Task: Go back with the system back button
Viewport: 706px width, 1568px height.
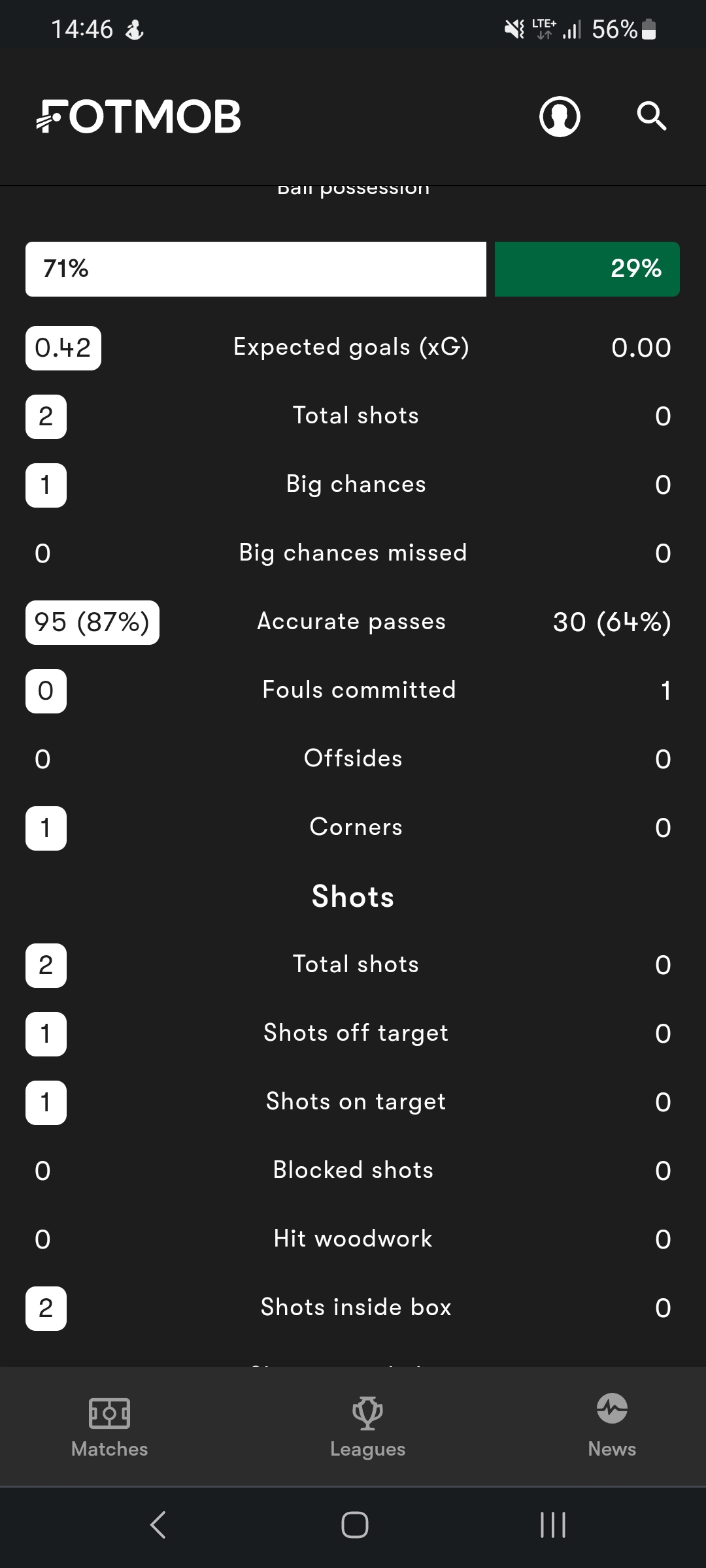Action: [158, 1525]
